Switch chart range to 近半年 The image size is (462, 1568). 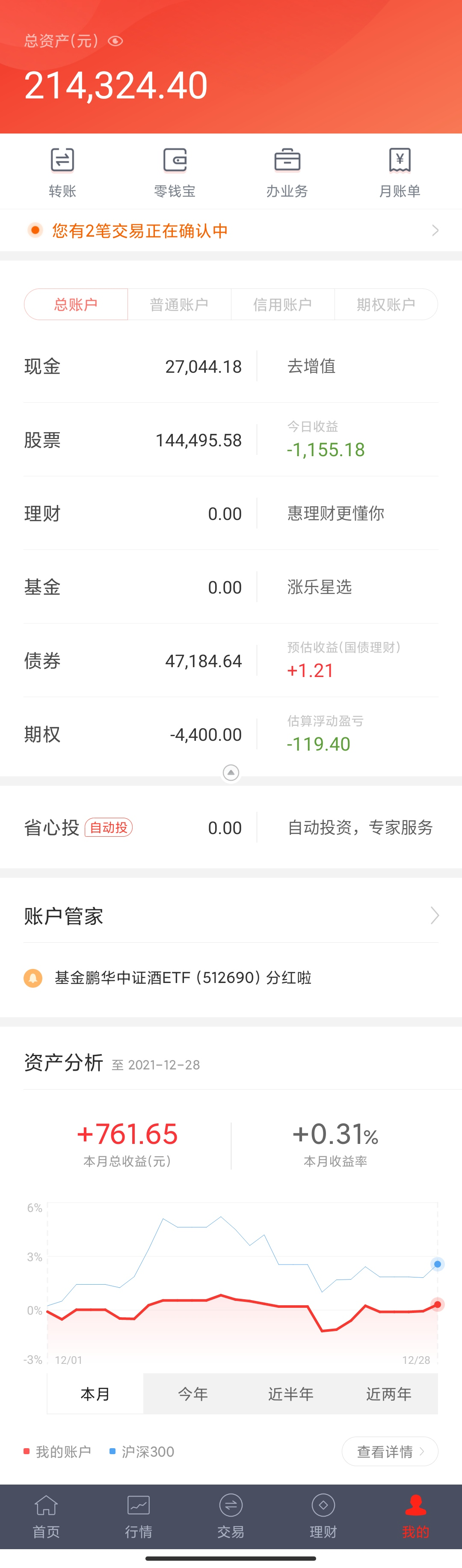pos(291,1394)
